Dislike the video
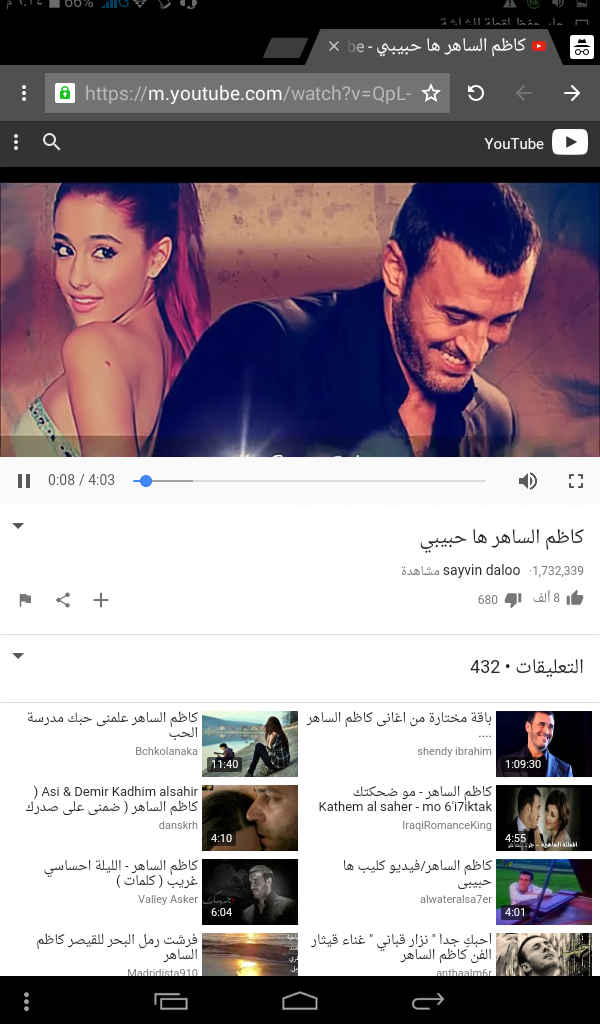 [513, 600]
